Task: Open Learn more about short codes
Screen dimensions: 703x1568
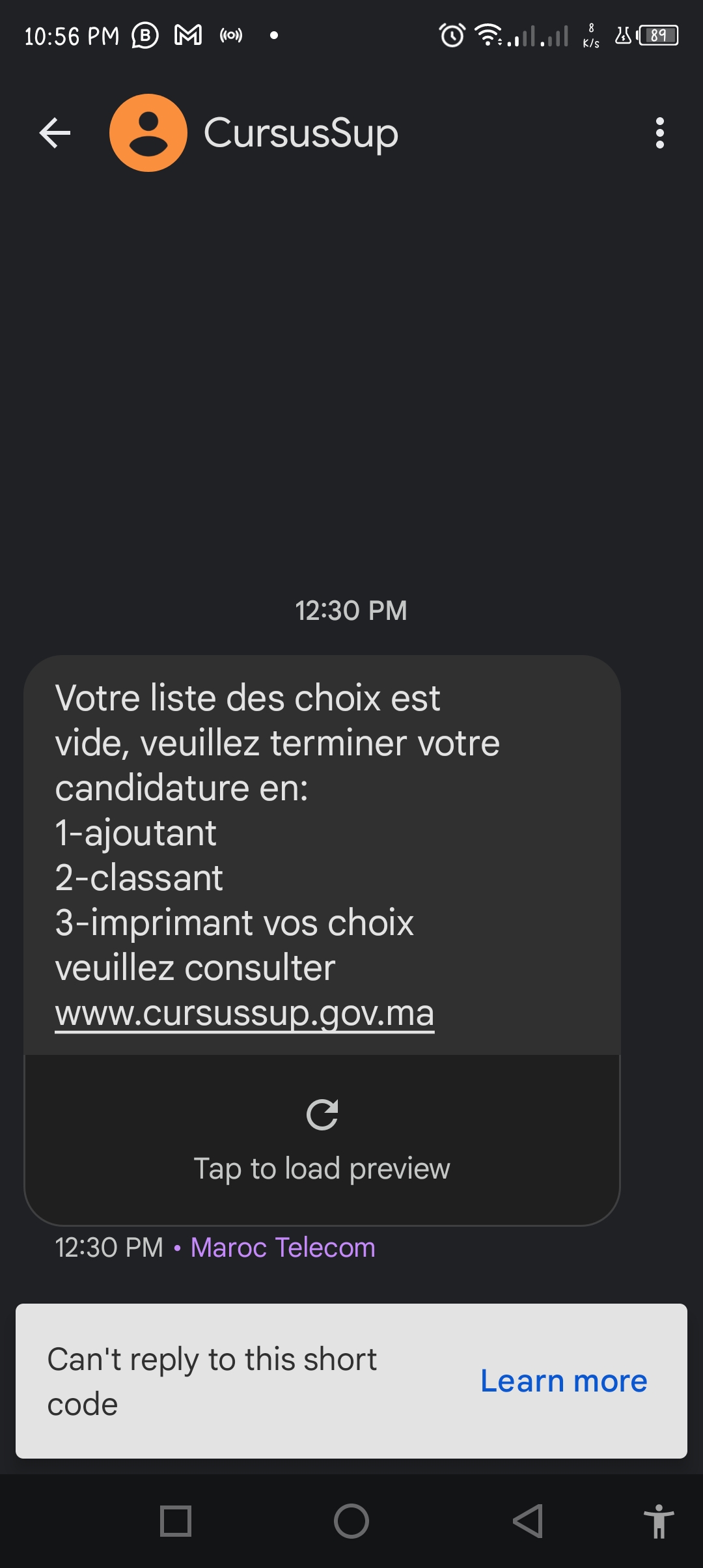Action: point(564,1380)
